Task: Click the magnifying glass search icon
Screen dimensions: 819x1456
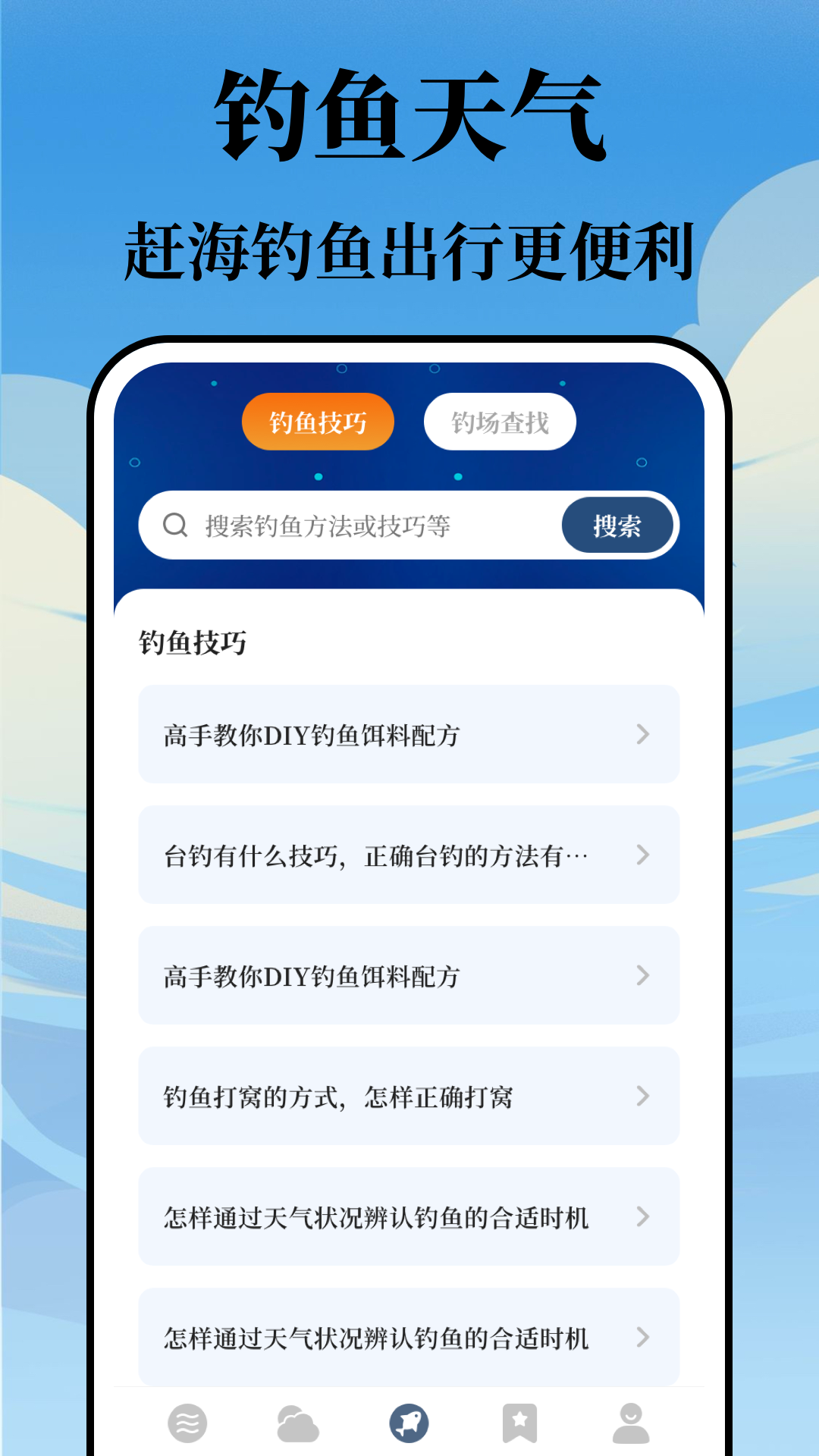Action: tap(176, 525)
